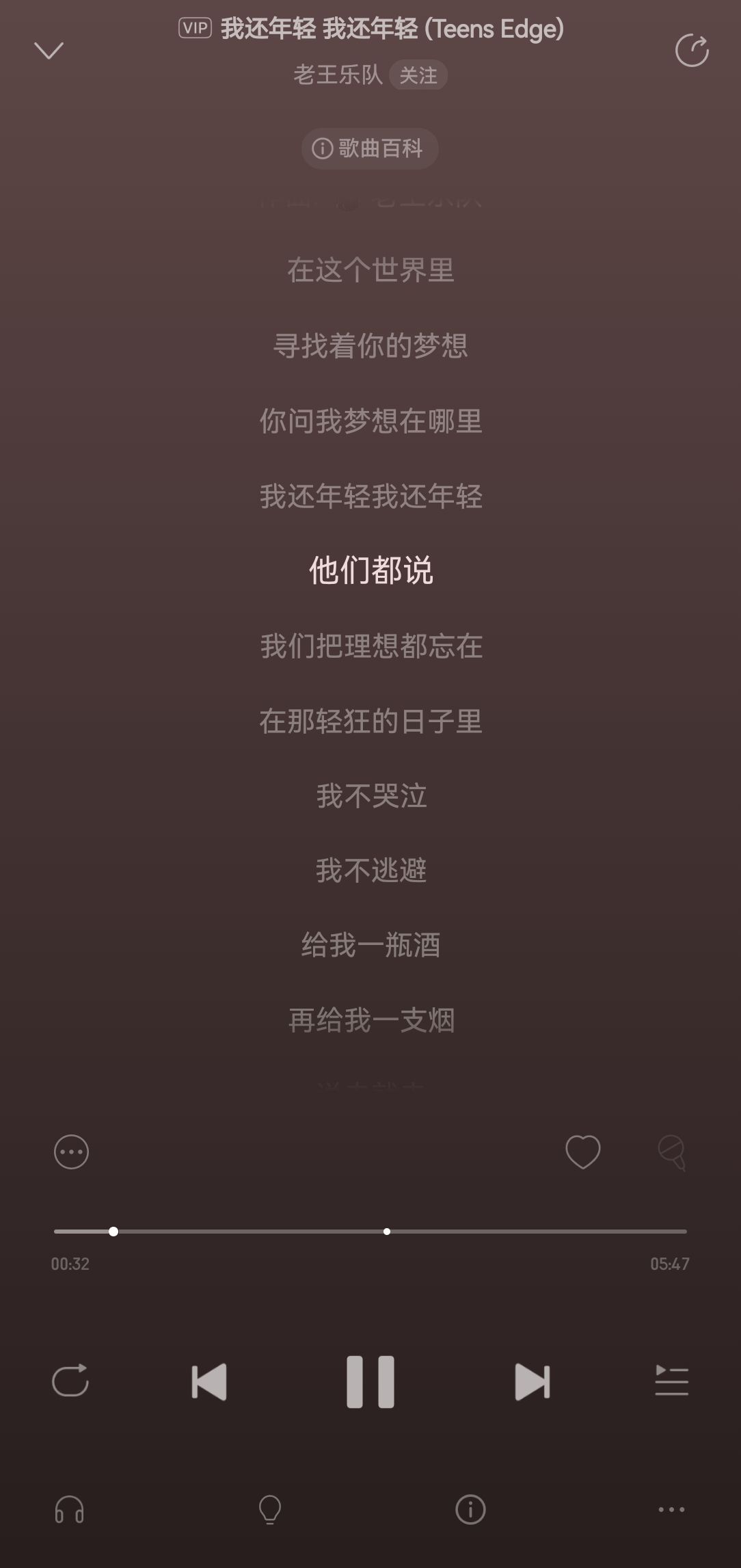The image size is (741, 1568).
Task: Open the microphone sing-along icon
Action: click(x=671, y=1153)
